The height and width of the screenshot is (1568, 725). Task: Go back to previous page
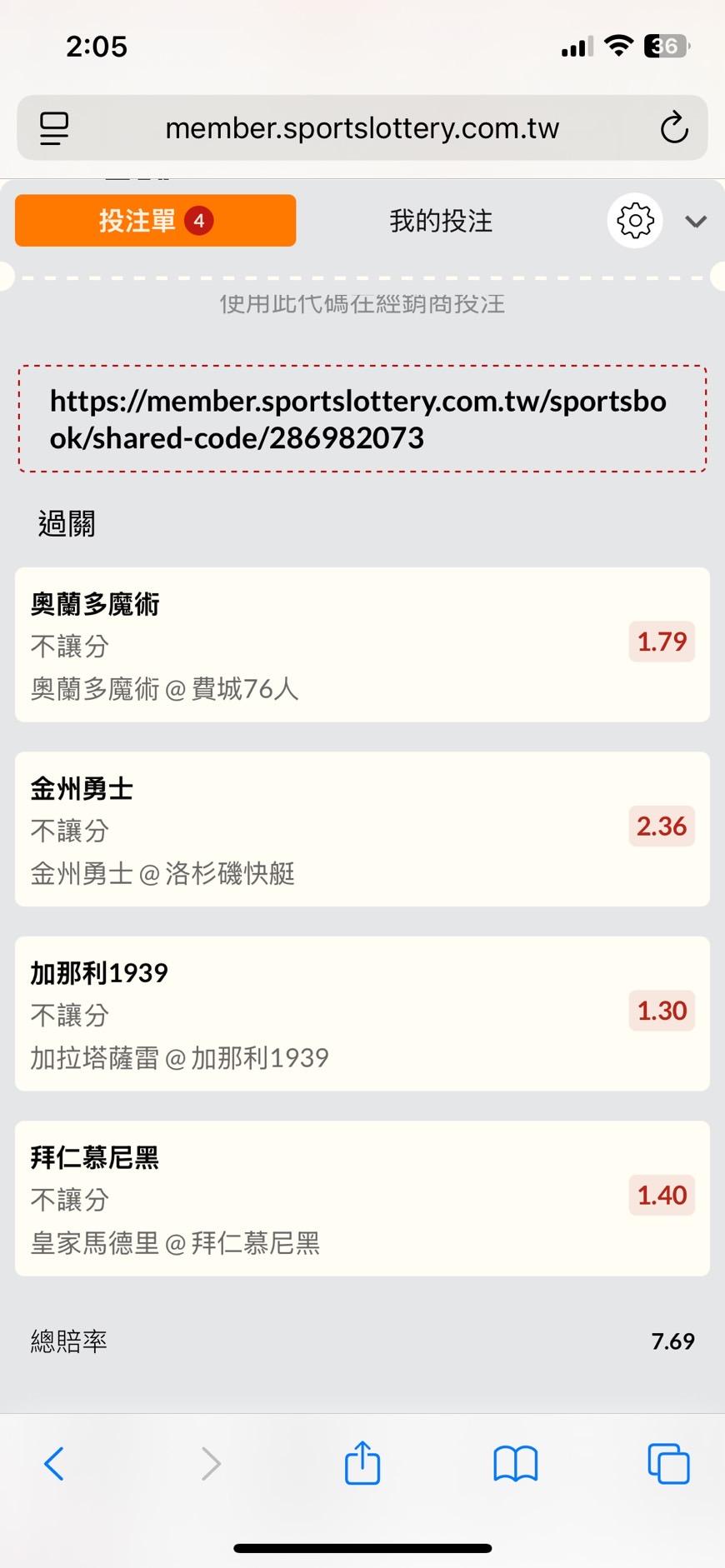tap(54, 1464)
